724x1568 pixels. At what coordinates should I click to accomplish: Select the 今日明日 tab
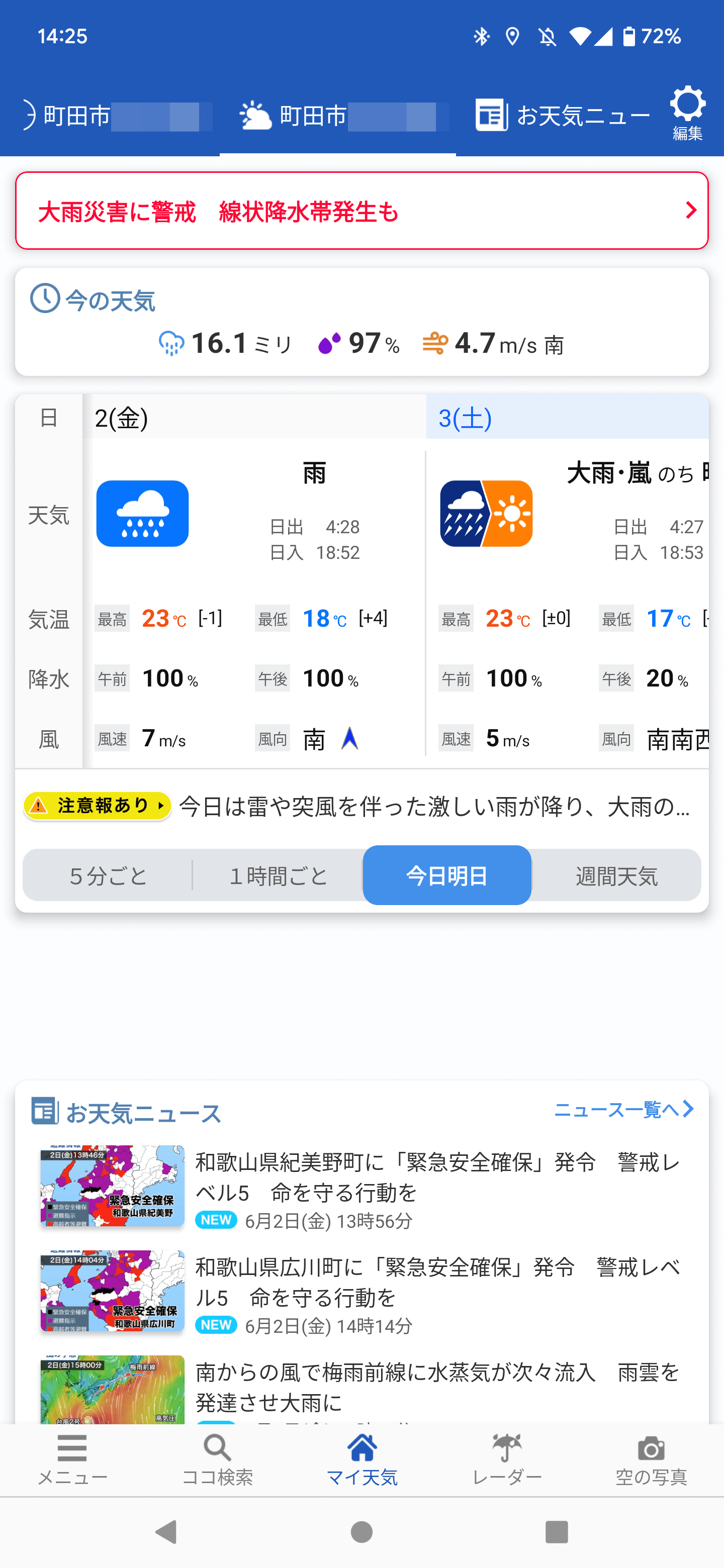pyautogui.click(x=446, y=874)
